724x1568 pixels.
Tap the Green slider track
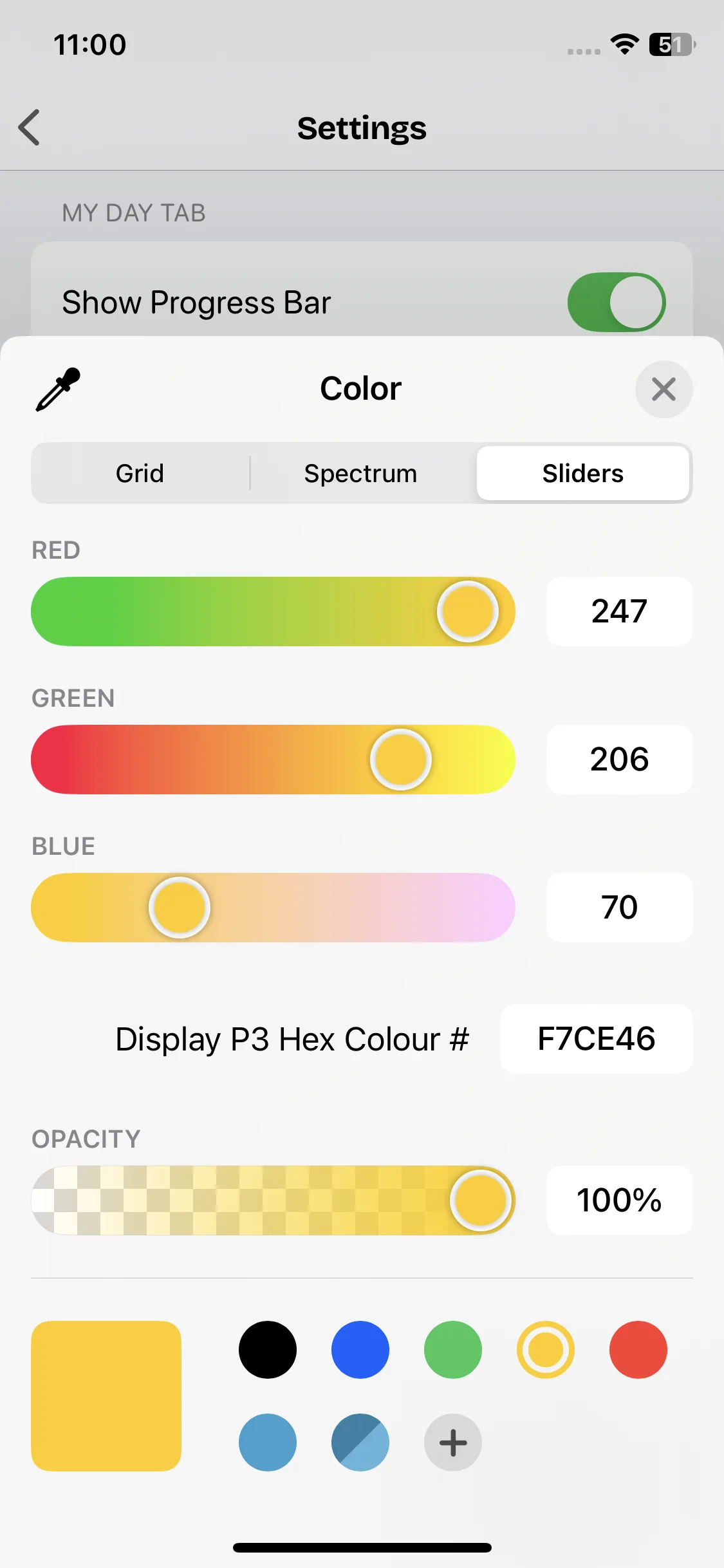click(273, 760)
